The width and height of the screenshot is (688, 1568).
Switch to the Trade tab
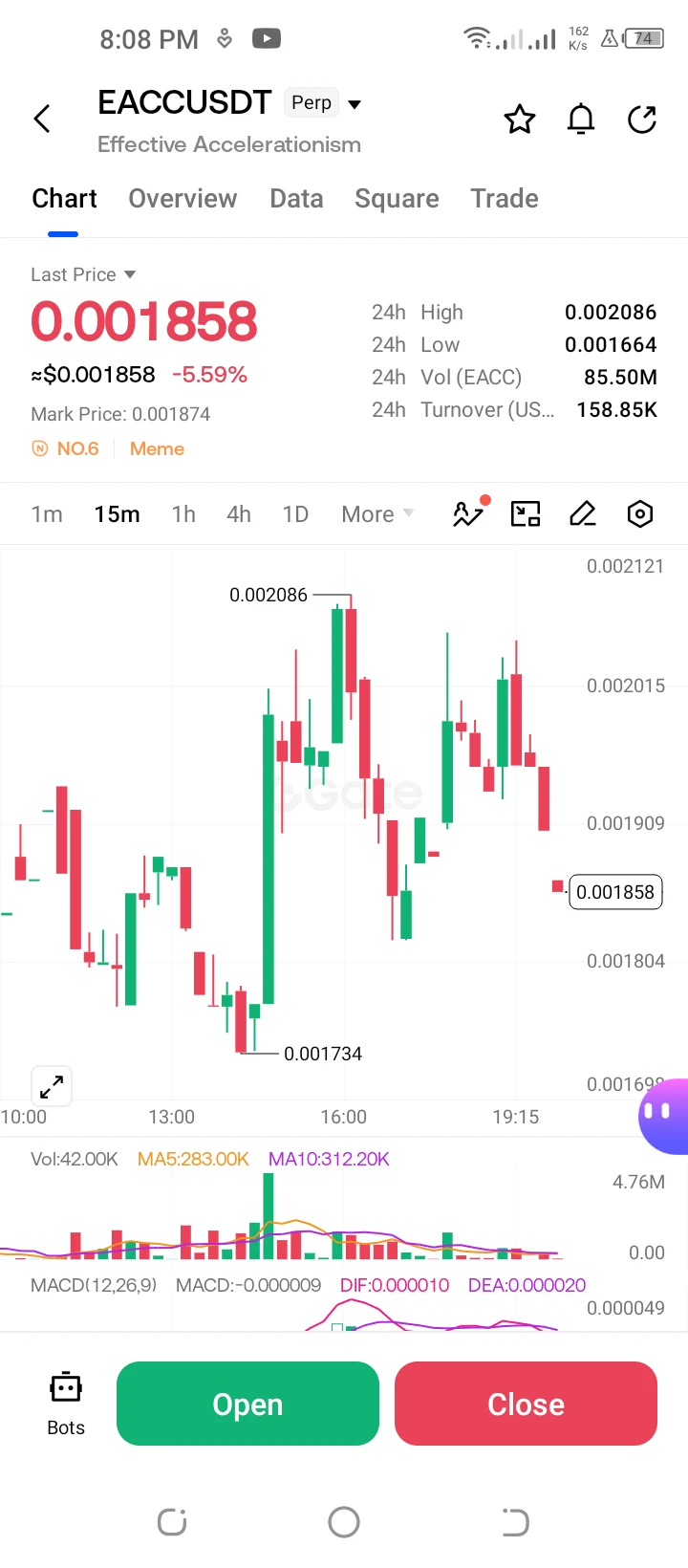[x=505, y=198]
